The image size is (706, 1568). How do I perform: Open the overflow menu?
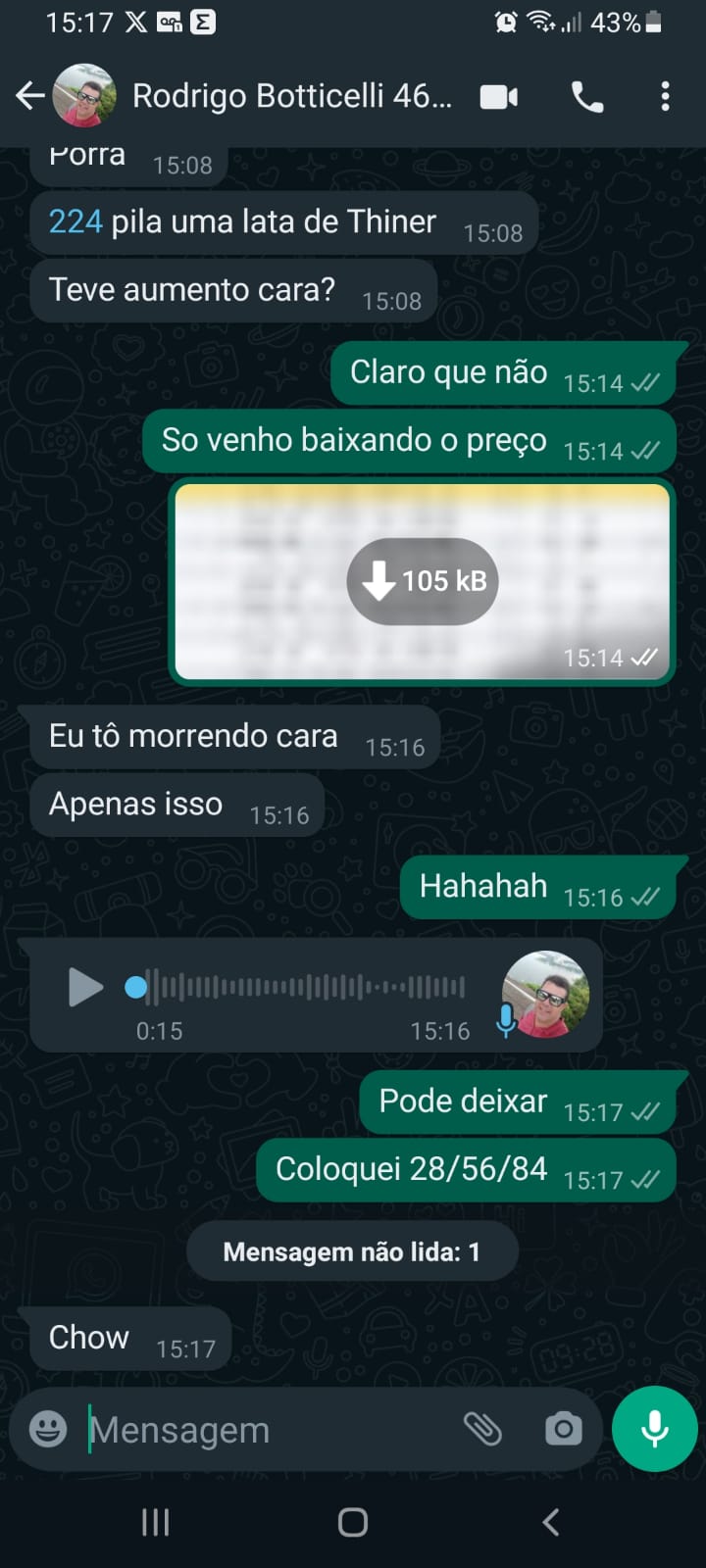coord(665,96)
